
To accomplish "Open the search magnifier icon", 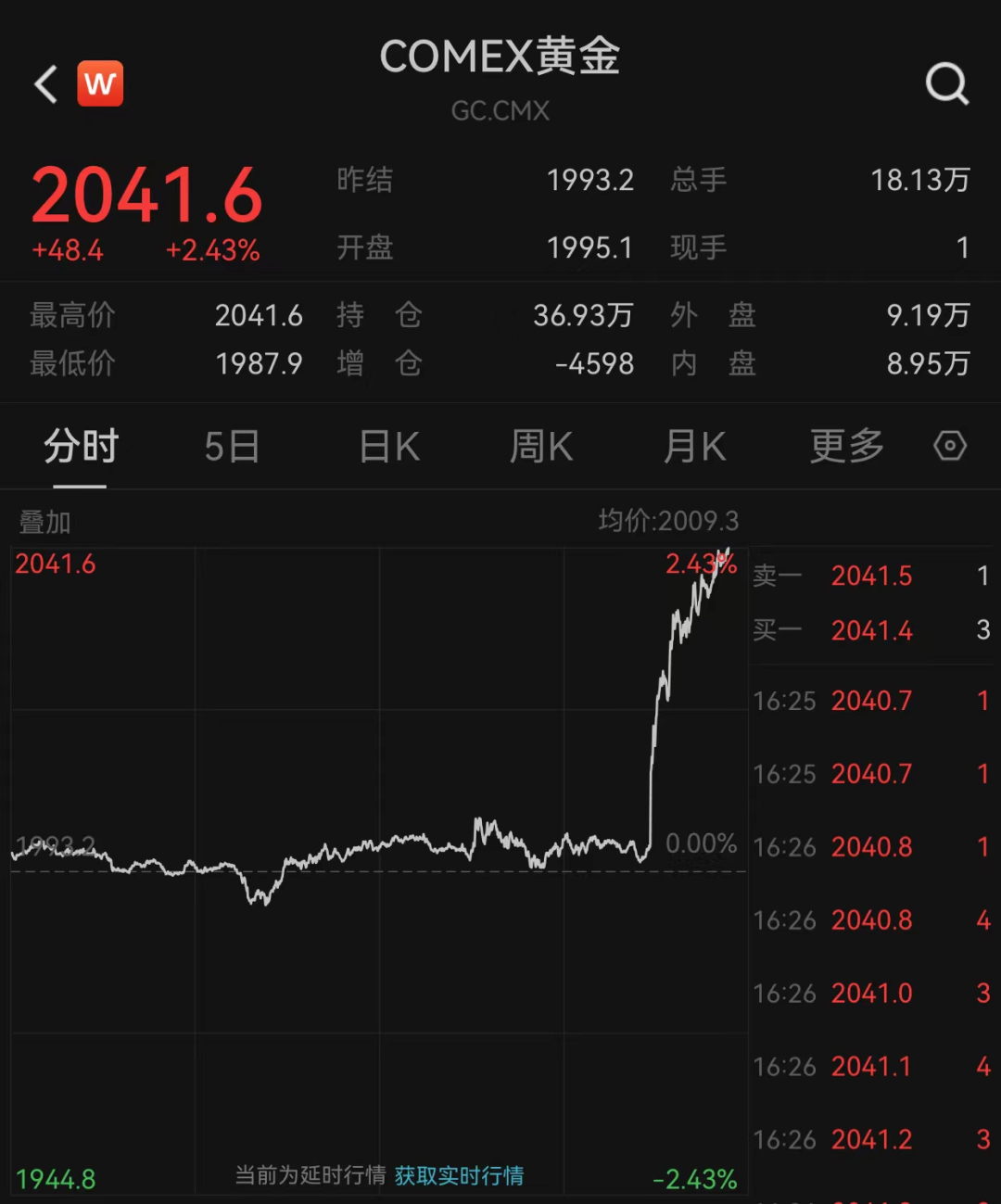I will pos(946,83).
